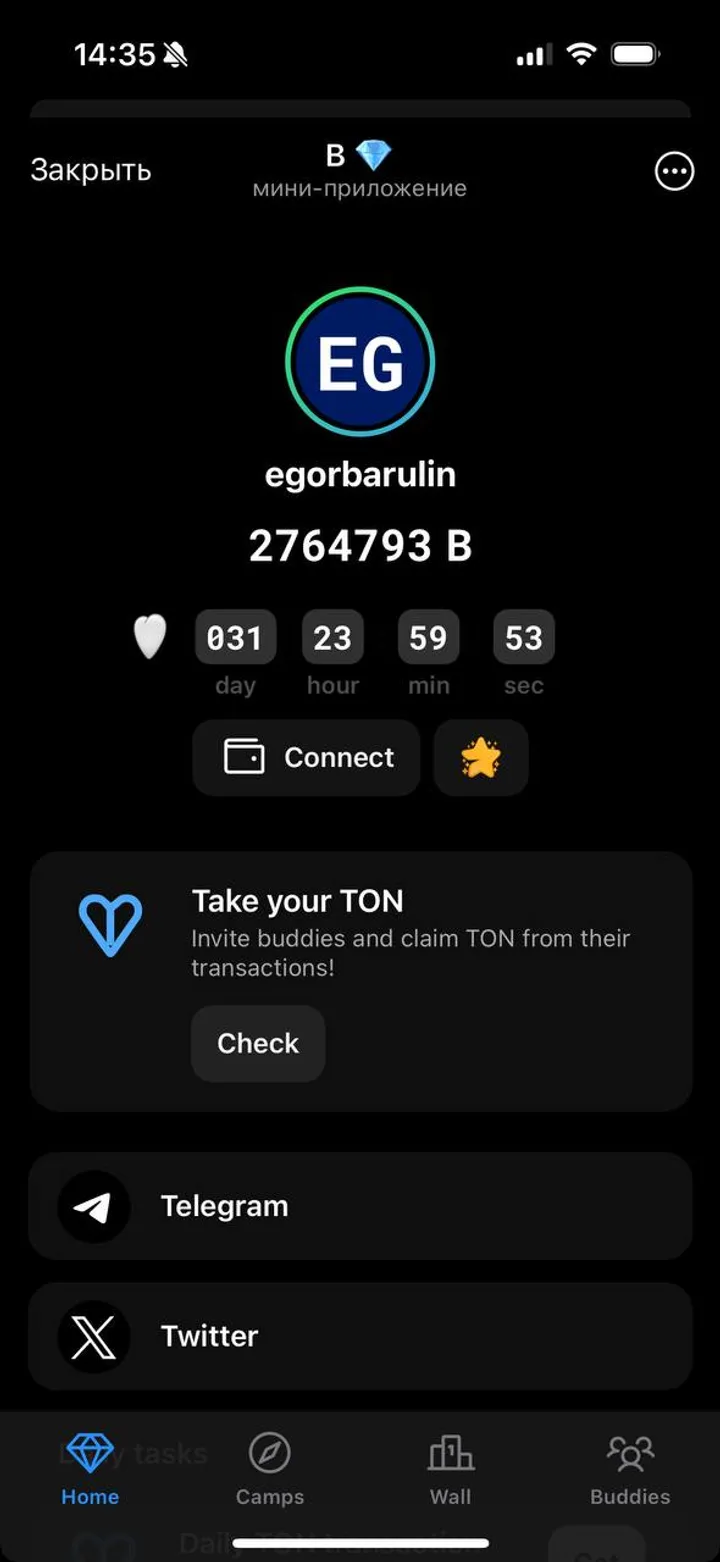Open the Telegram row
This screenshot has width=720, height=1562.
point(360,1206)
